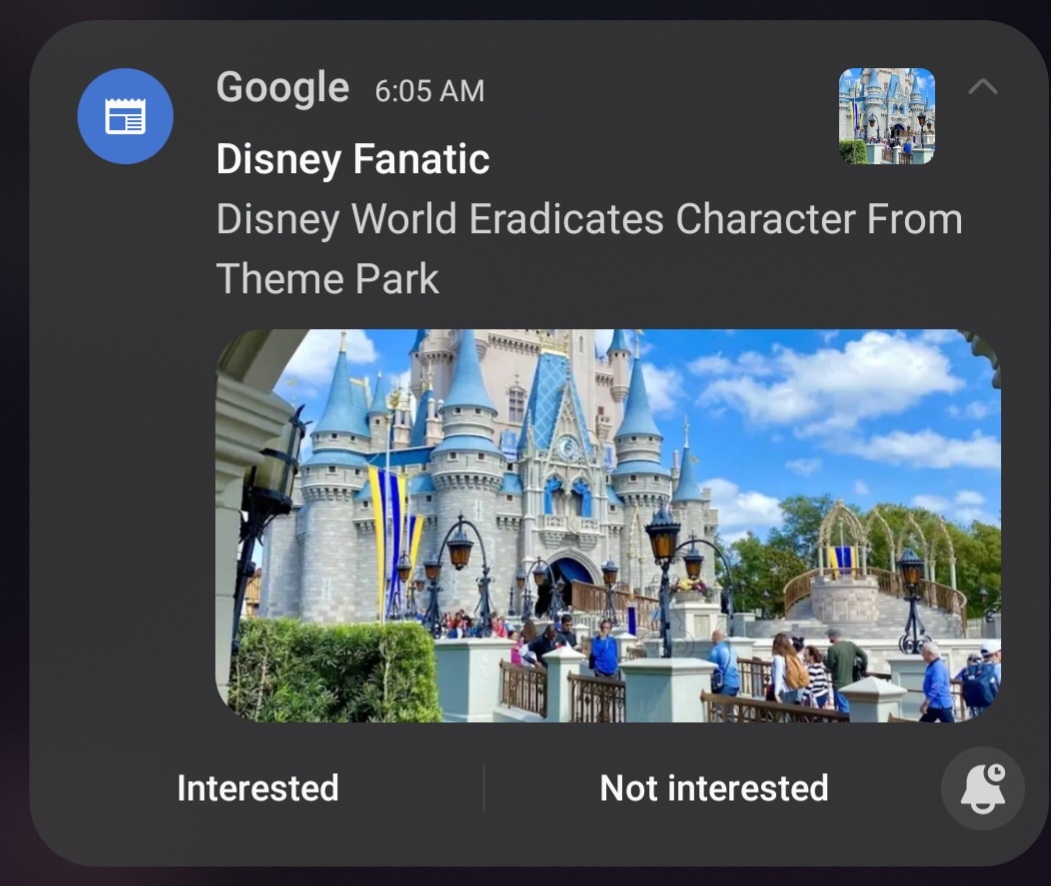Select Not interested
The width and height of the screenshot is (1051, 886).
713,788
